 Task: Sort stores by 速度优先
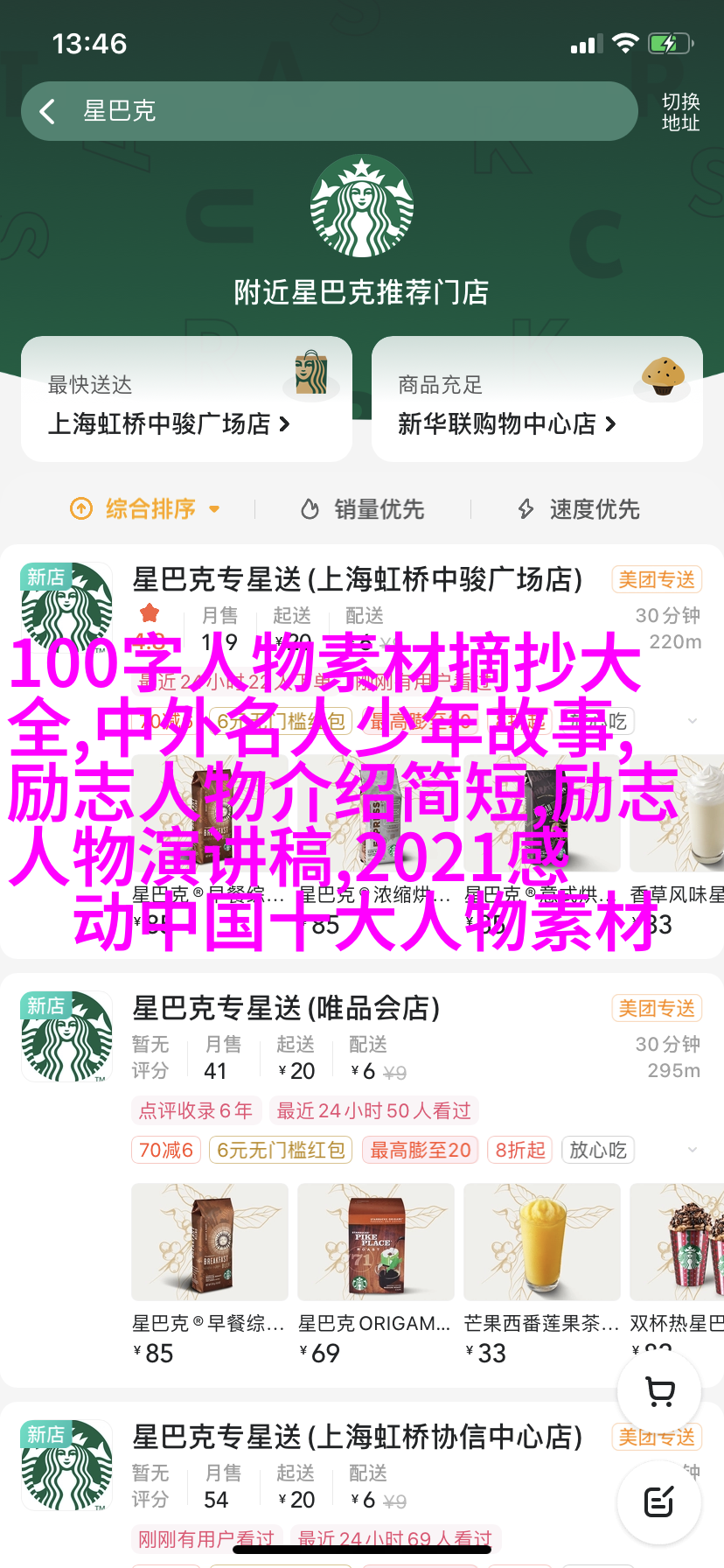[x=579, y=508]
